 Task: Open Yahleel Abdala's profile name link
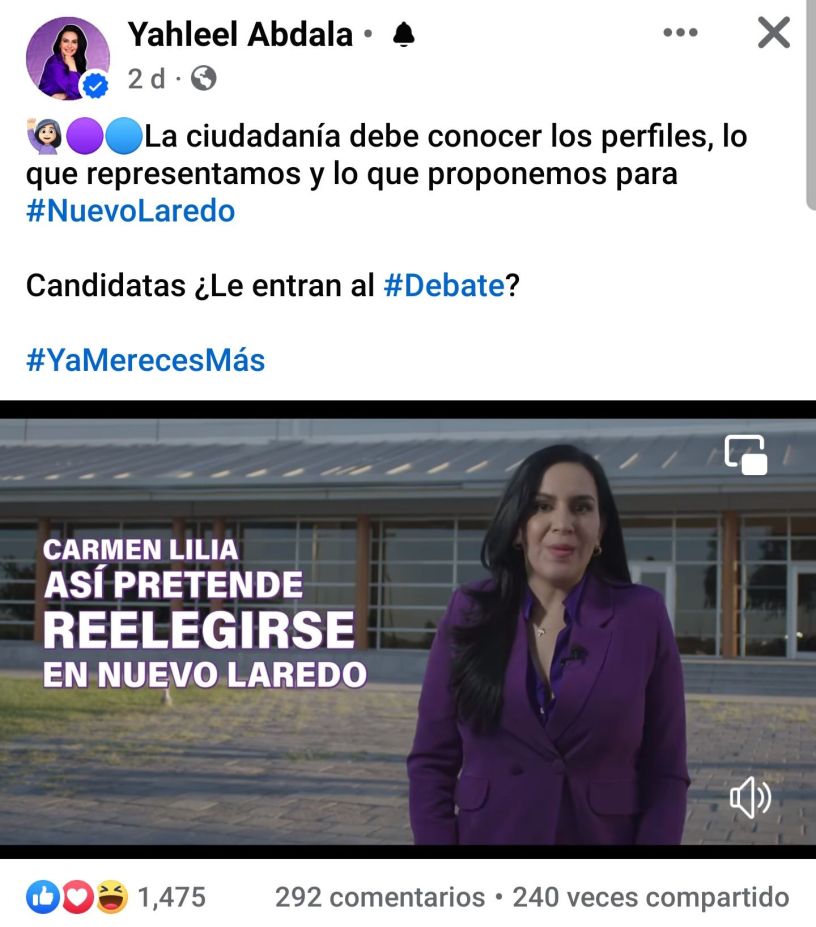click(240, 35)
